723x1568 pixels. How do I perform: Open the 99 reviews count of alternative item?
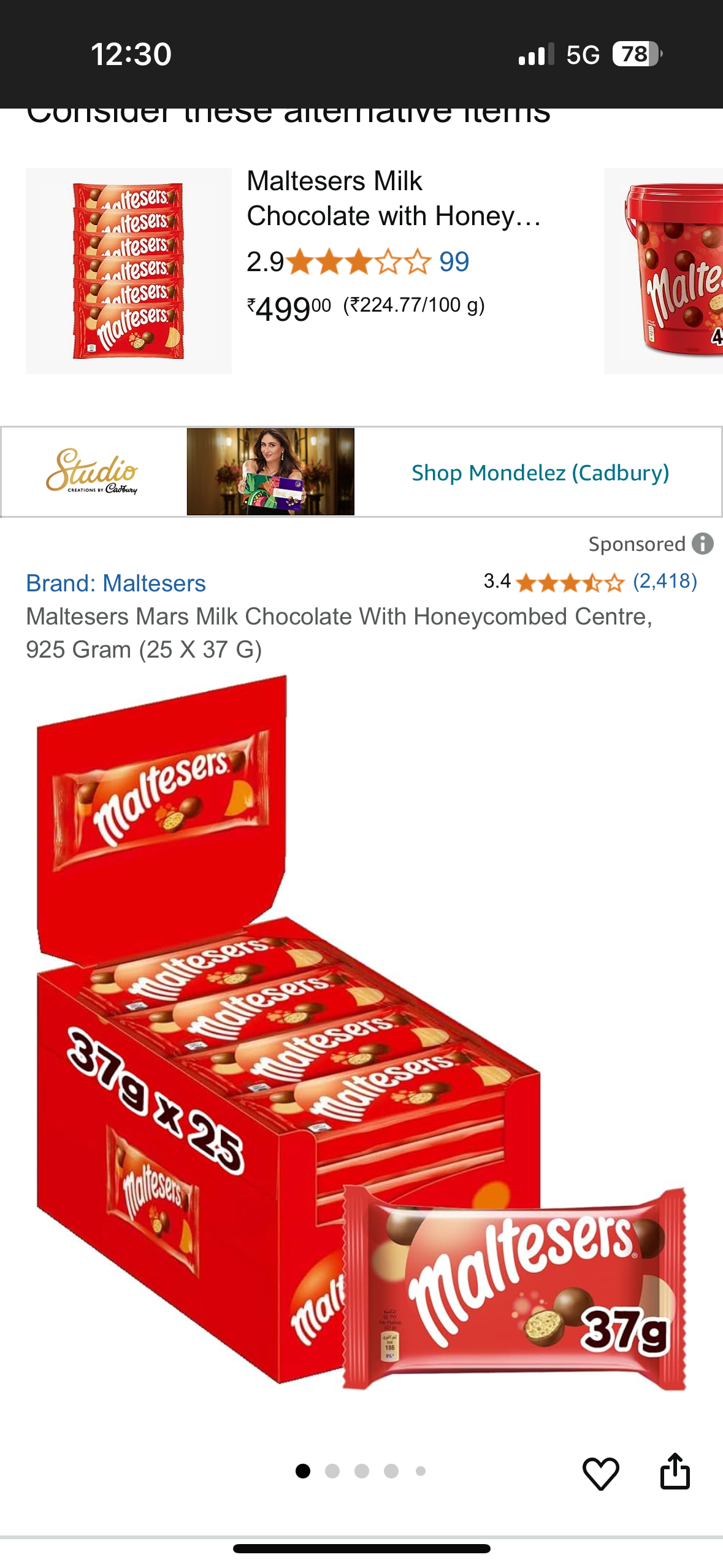454,262
